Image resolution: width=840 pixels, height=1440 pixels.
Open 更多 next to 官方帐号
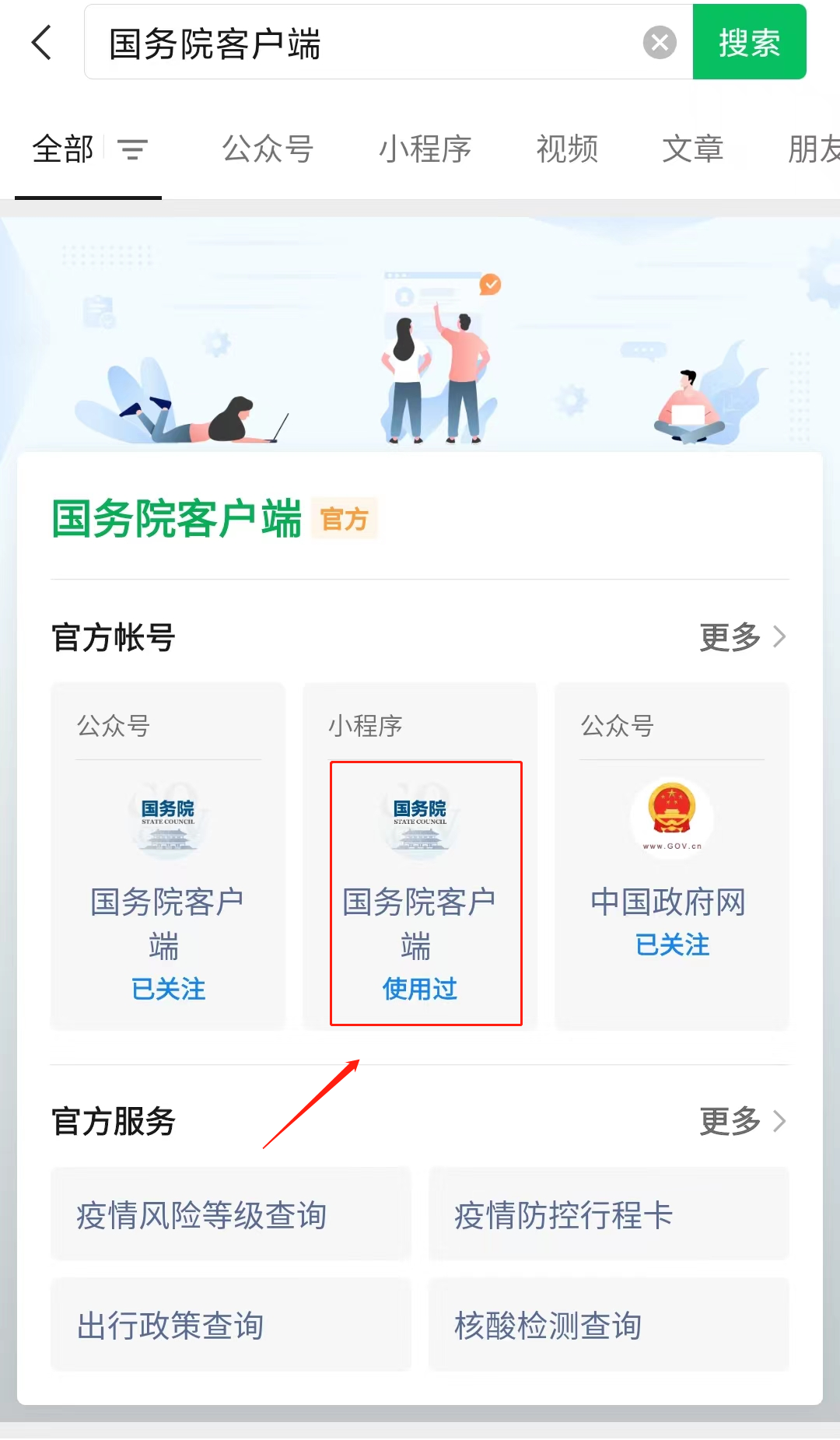tap(742, 637)
